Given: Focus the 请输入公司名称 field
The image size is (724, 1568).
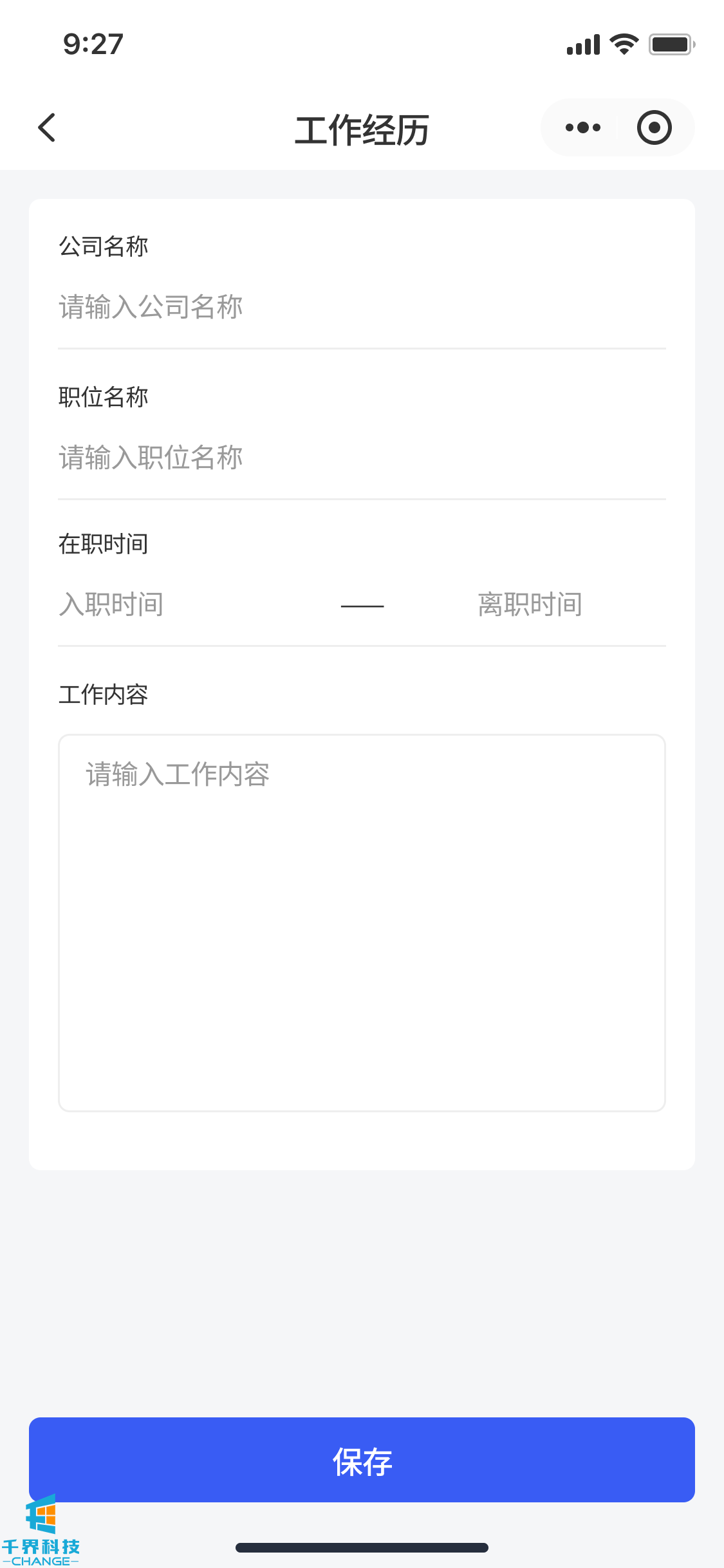Looking at the screenshot, I should 360,307.
